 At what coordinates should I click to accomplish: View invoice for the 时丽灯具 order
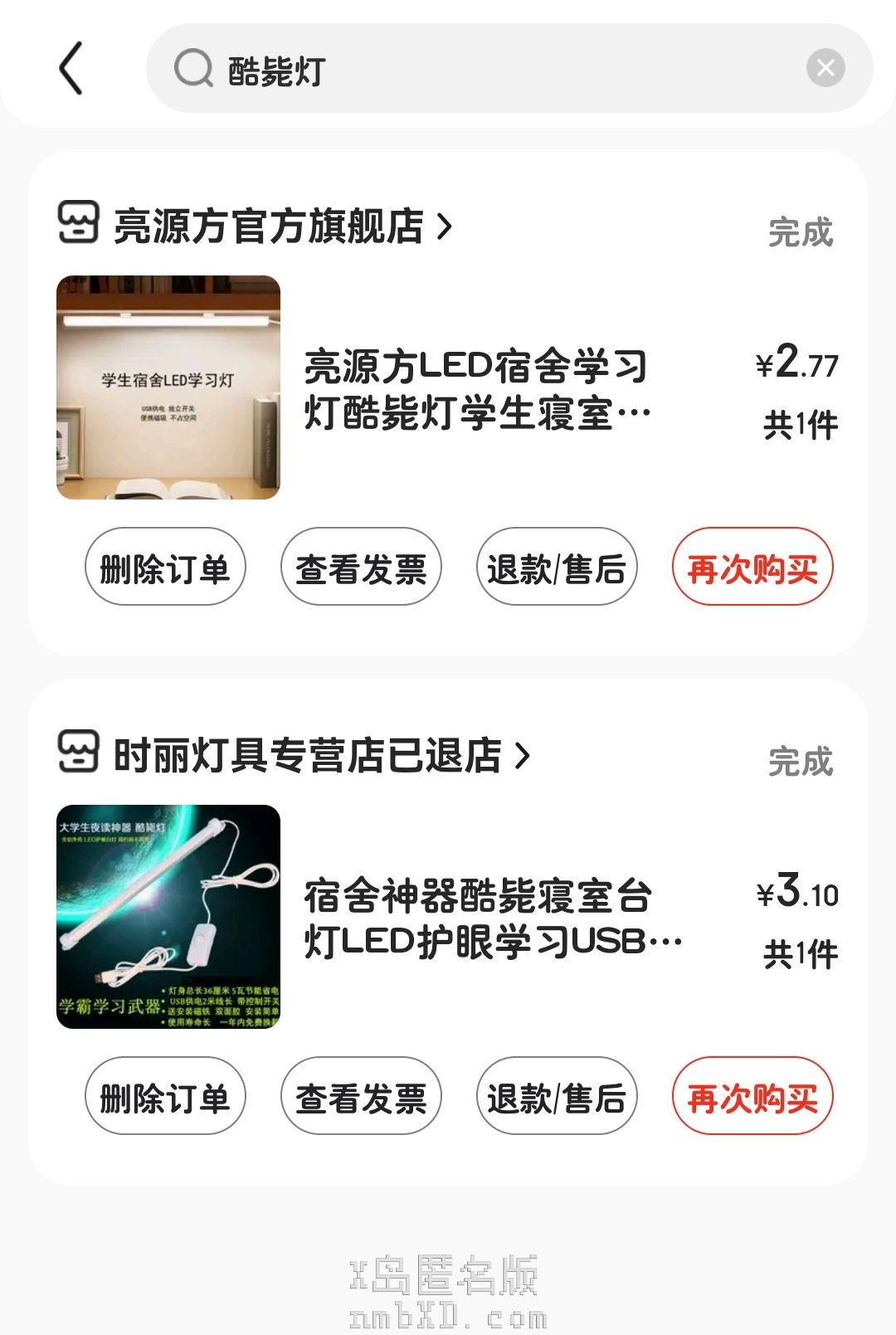361,1097
